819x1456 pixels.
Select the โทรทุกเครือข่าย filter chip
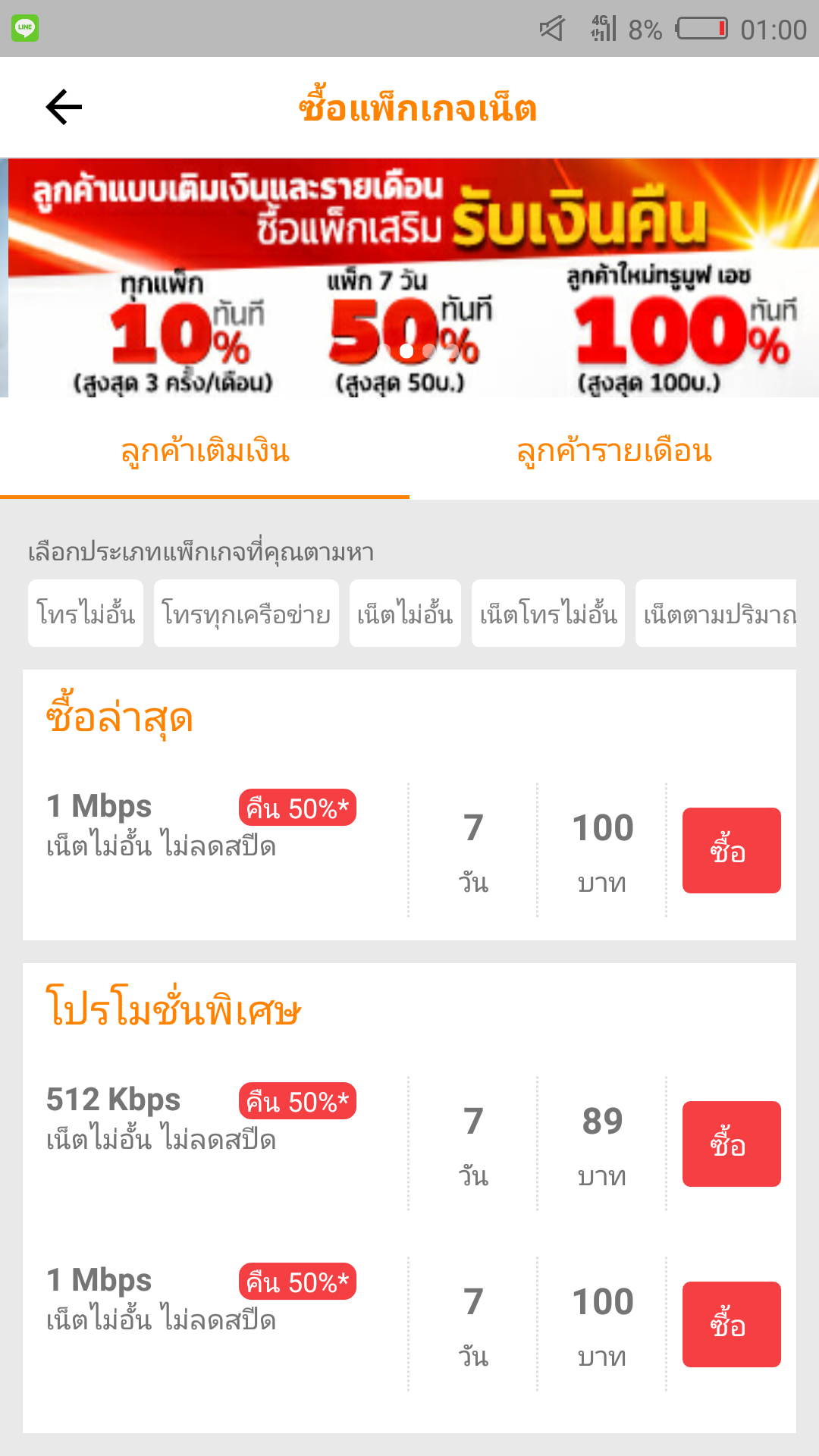(246, 613)
